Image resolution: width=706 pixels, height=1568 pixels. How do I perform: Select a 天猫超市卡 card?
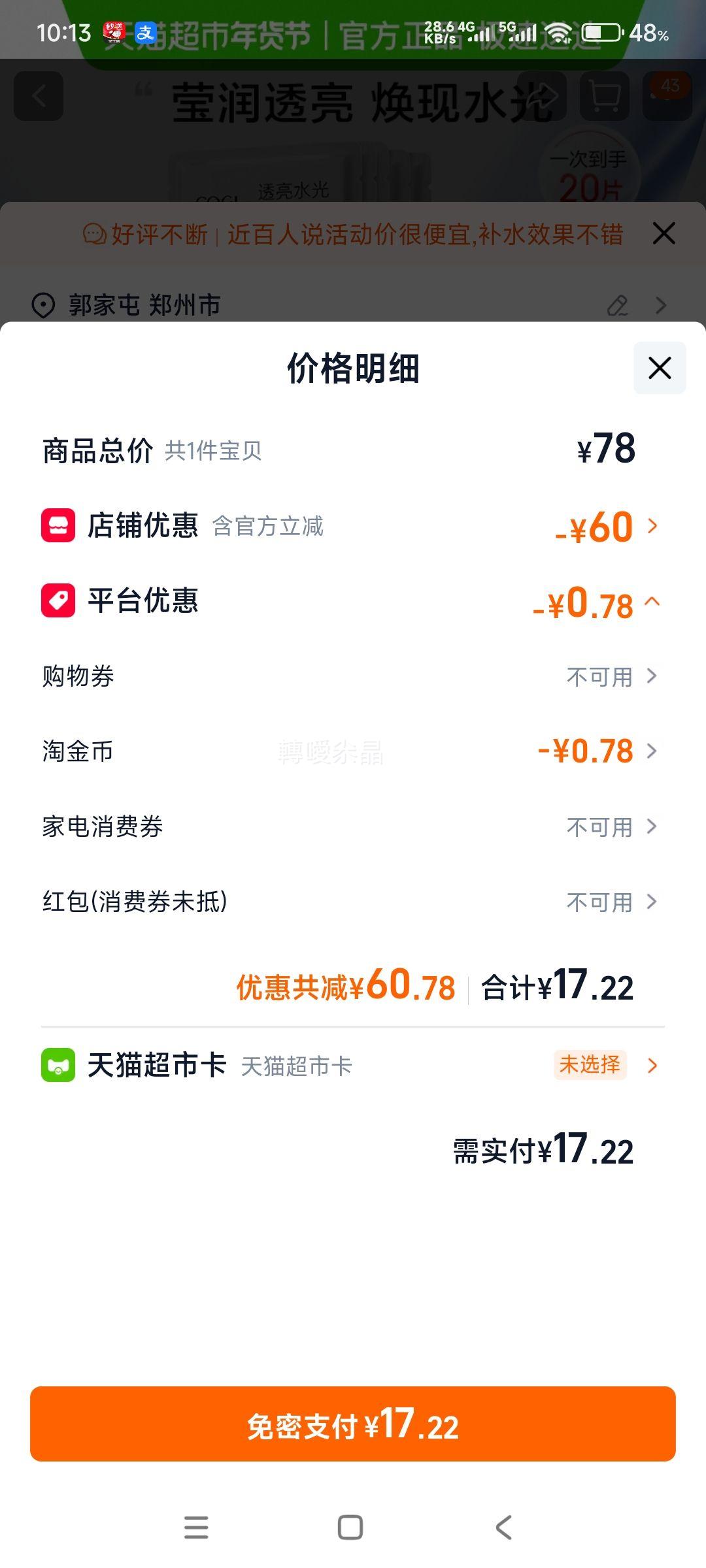(x=353, y=1066)
